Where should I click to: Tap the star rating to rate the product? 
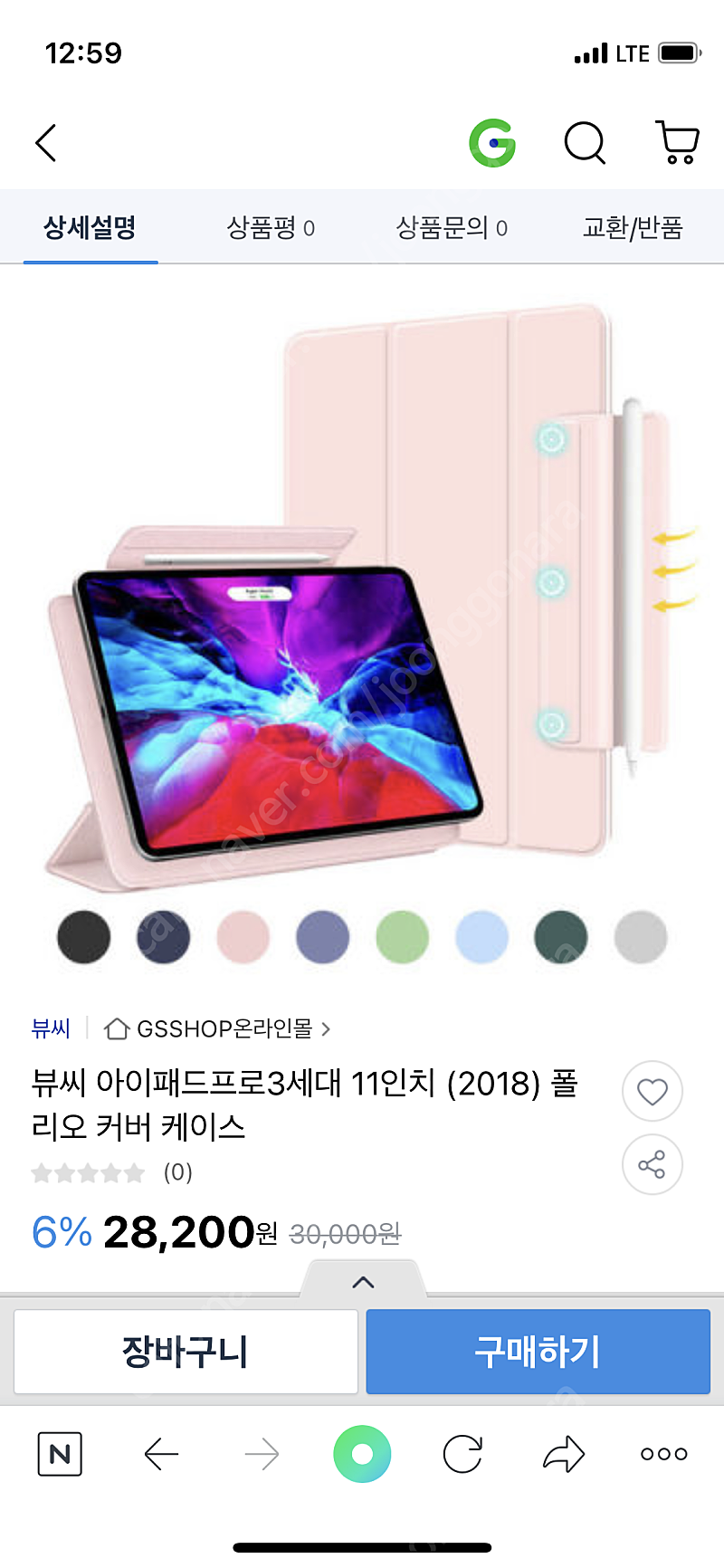pyautogui.click(x=90, y=1172)
